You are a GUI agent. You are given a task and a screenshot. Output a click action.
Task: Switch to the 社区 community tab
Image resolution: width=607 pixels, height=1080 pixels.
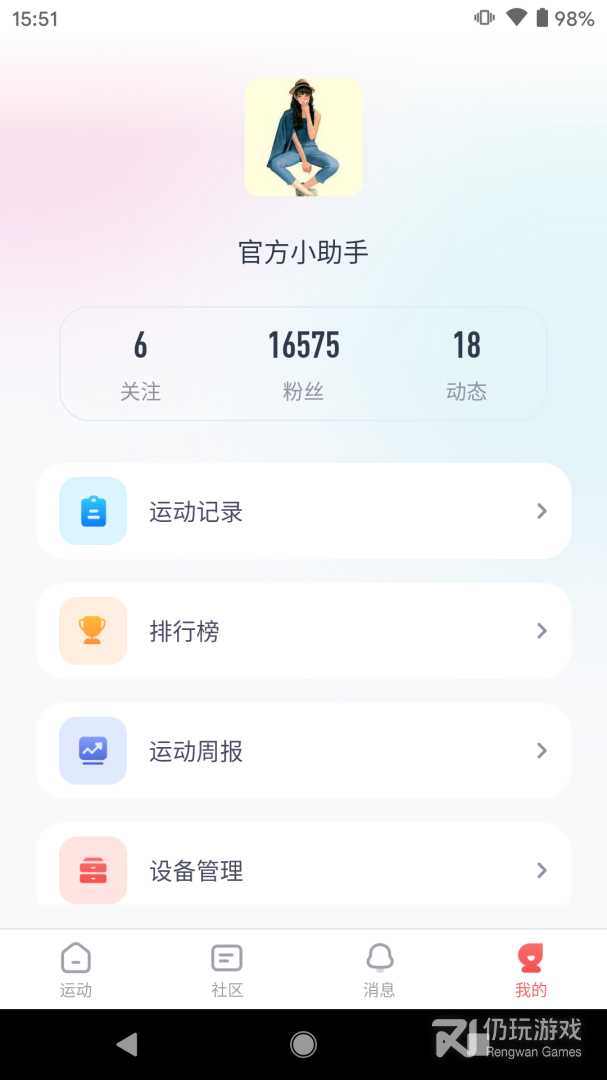pyautogui.click(x=227, y=970)
